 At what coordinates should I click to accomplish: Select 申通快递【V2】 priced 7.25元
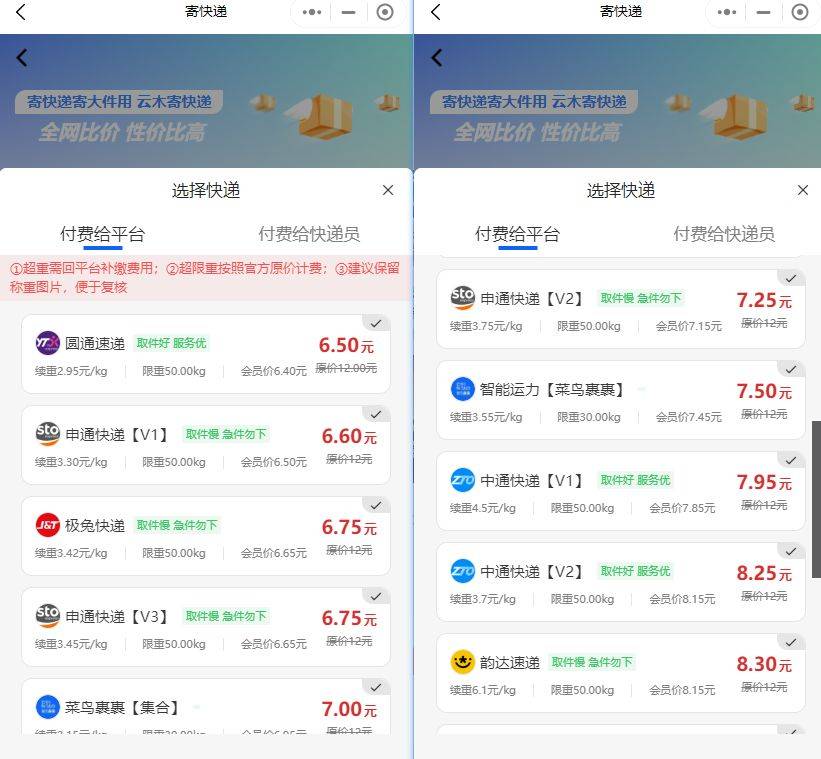point(620,309)
